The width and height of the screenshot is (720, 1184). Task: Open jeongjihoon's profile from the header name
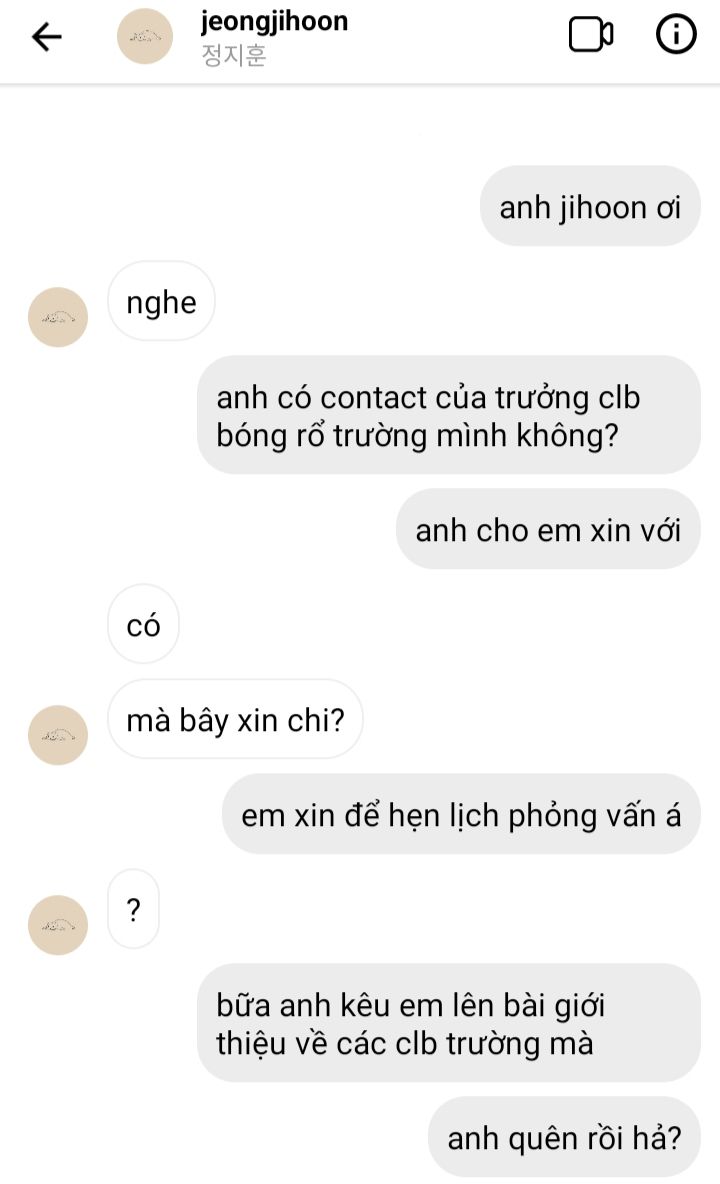coord(274,22)
